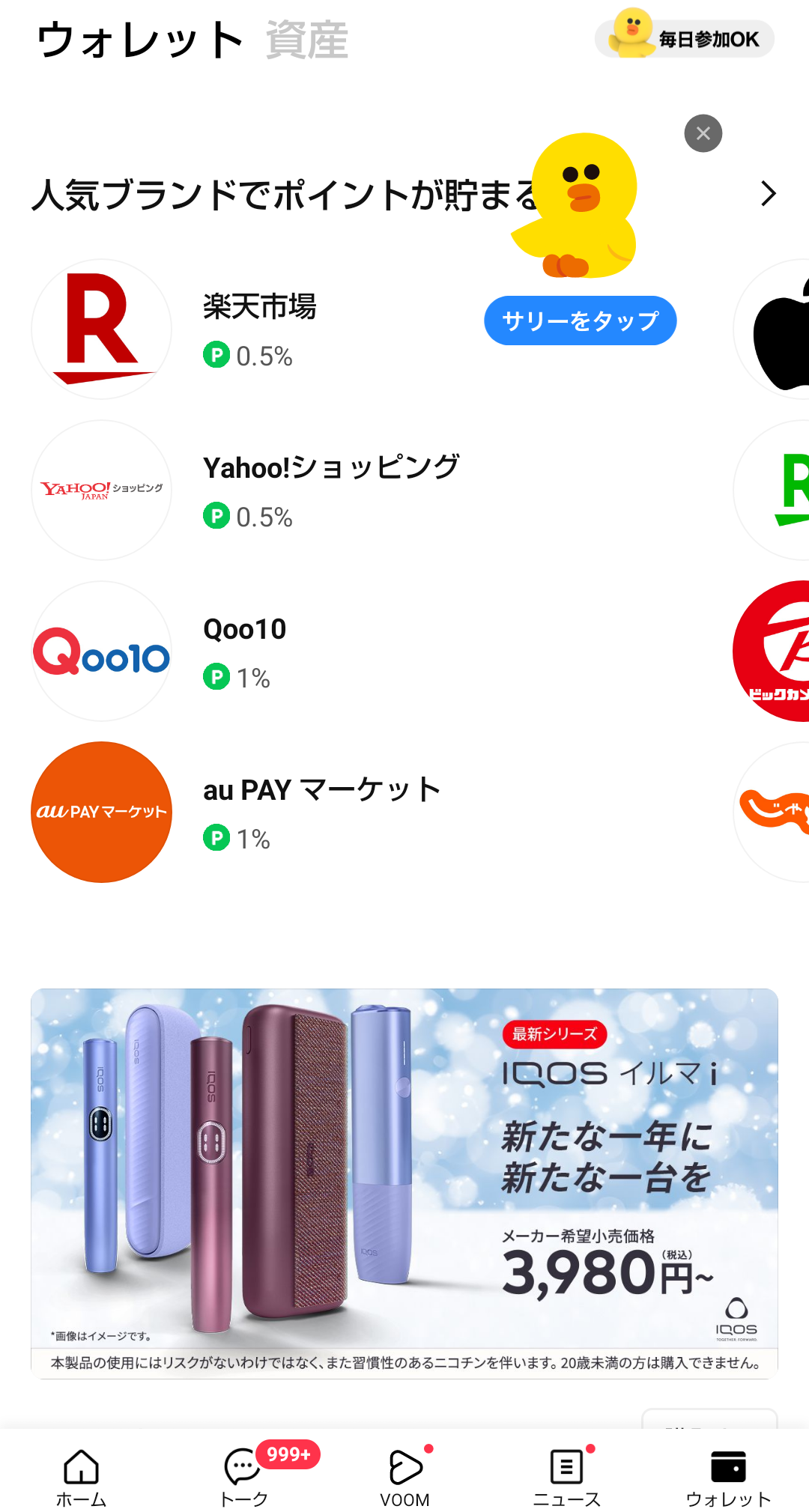Switch to the VOOM tab

pos(404,1477)
